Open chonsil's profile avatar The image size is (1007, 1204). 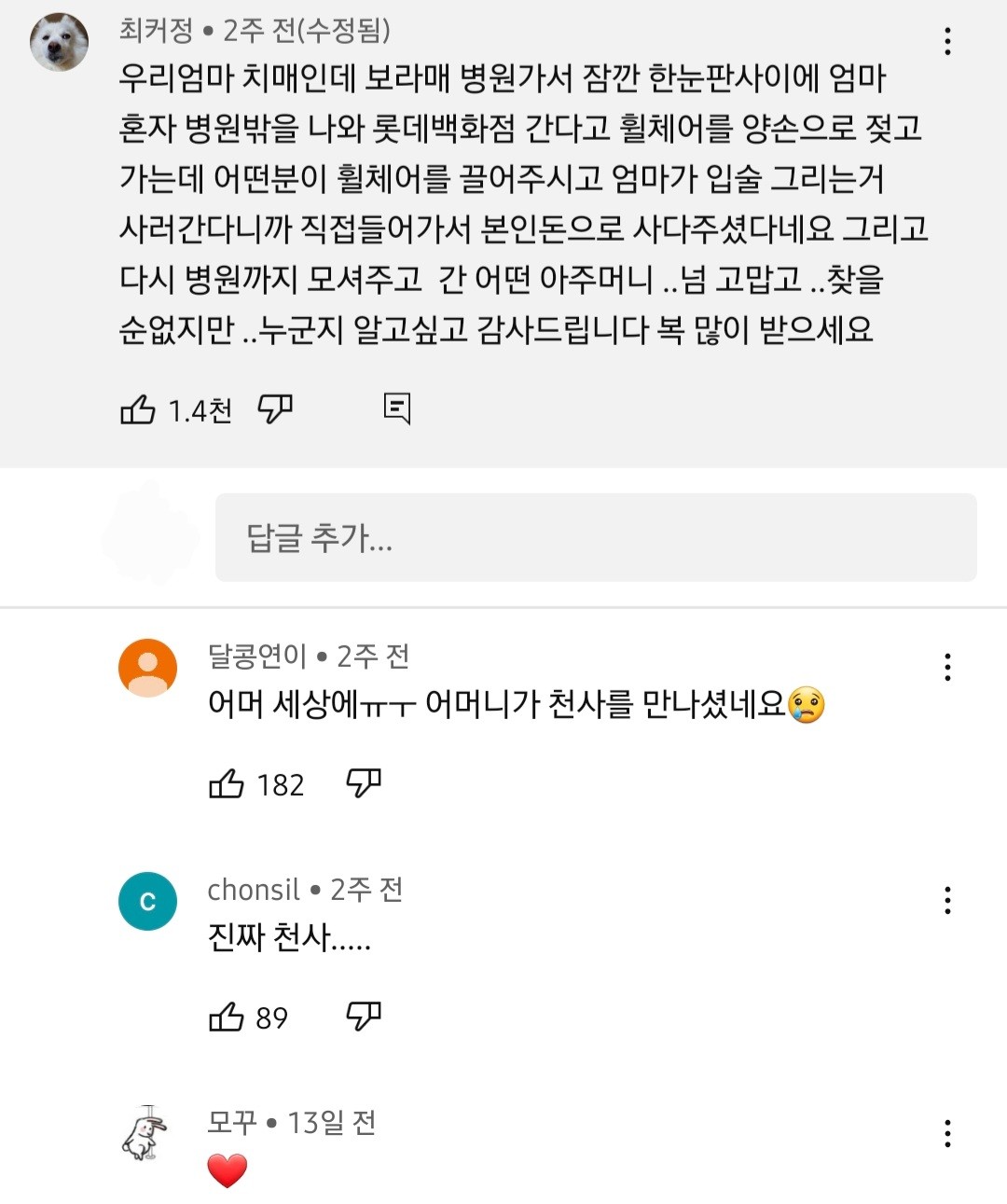click(x=147, y=901)
